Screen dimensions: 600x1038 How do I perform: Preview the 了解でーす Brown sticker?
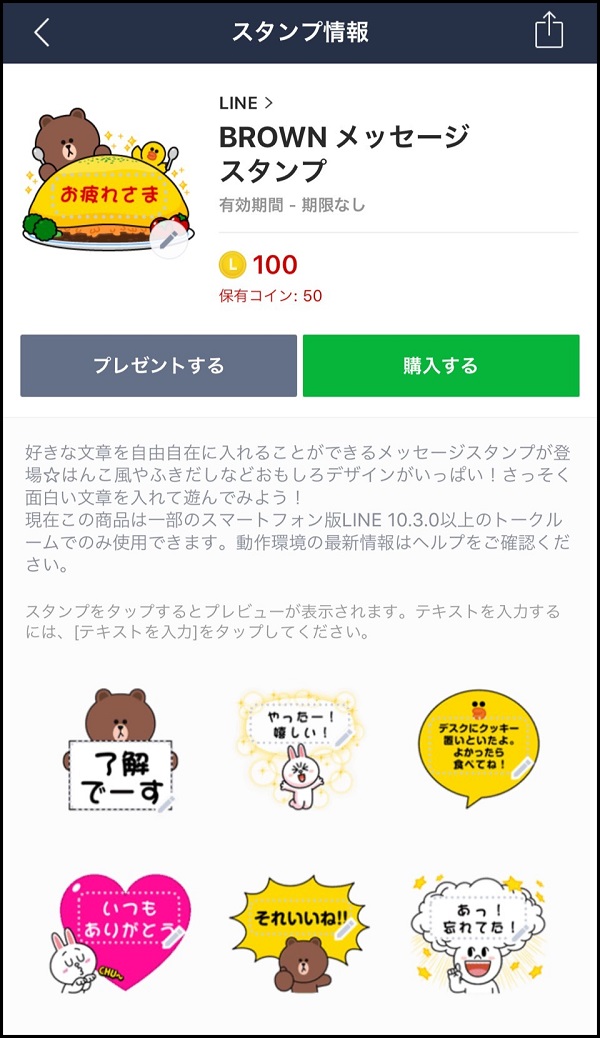[x=119, y=751]
